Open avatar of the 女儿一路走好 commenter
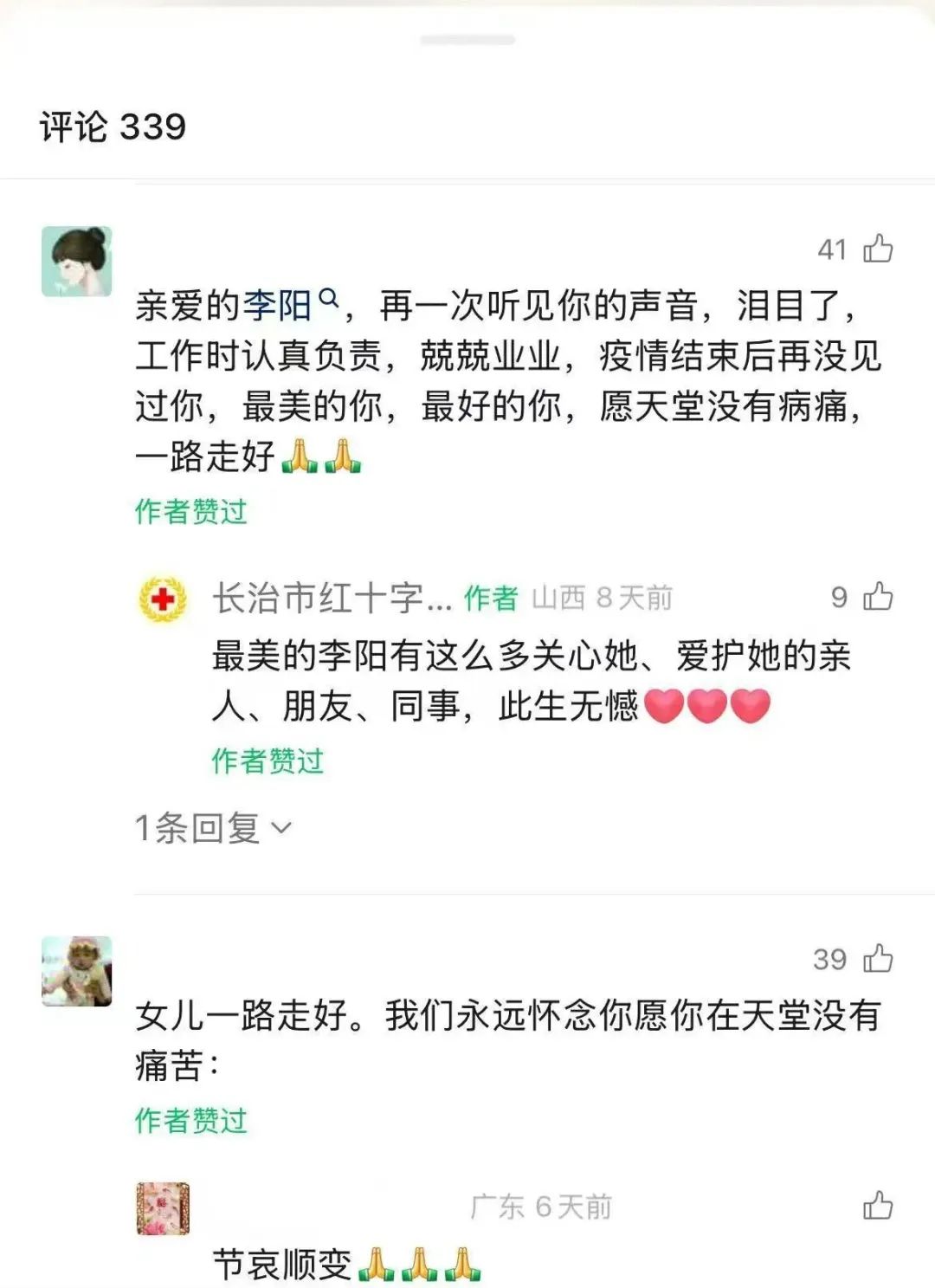 tap(77, 971)
